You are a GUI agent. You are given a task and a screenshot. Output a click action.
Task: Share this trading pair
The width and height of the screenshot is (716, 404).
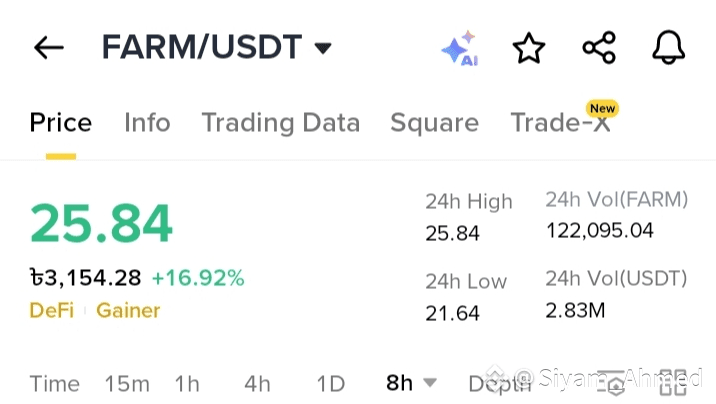pos(599,48)
